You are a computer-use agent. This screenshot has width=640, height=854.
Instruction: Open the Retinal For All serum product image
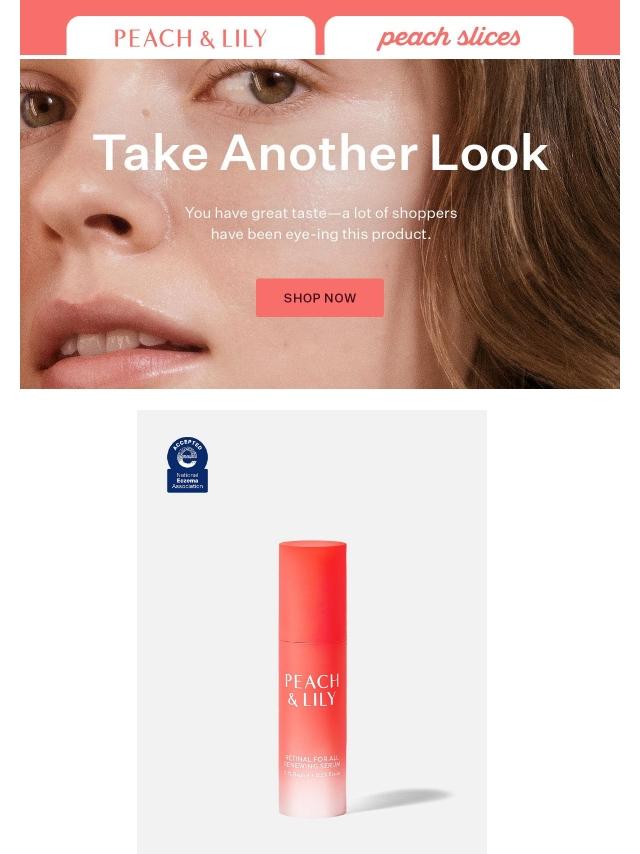(x=312, y=632)
